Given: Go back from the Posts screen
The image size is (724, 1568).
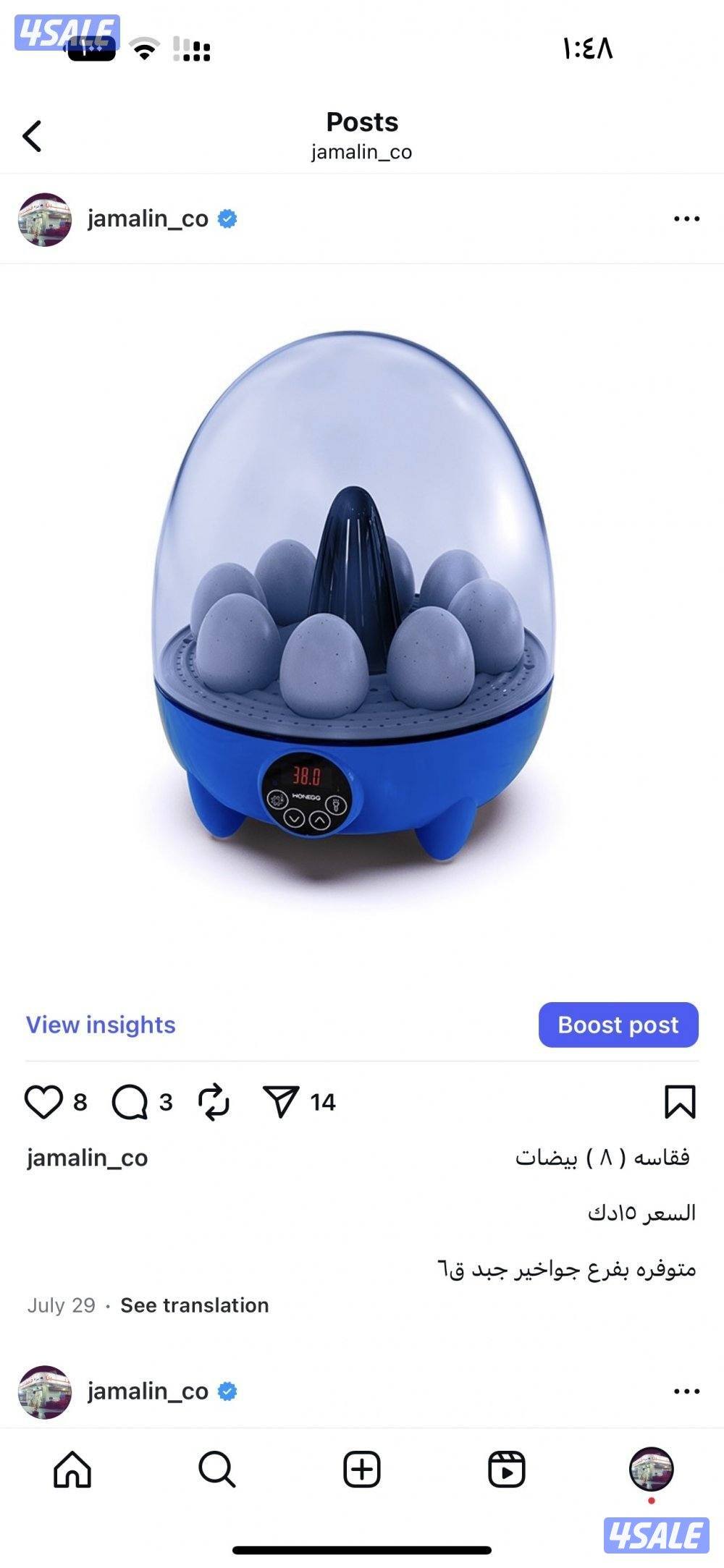Looking at the screenshot, I should pos(33,136).
